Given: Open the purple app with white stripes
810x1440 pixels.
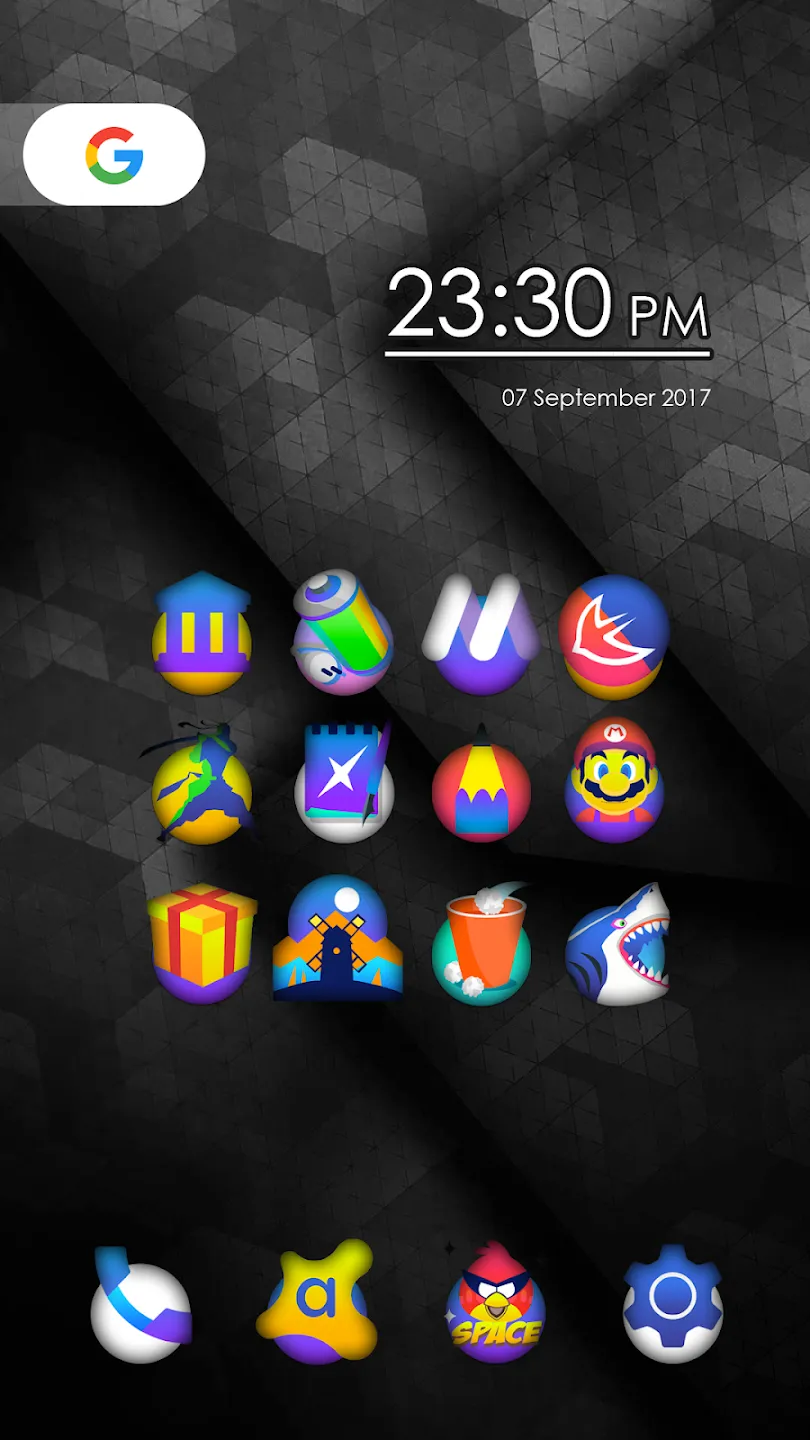Looking at the screenshot, I should pyautogui.click(x=480, y=634).
